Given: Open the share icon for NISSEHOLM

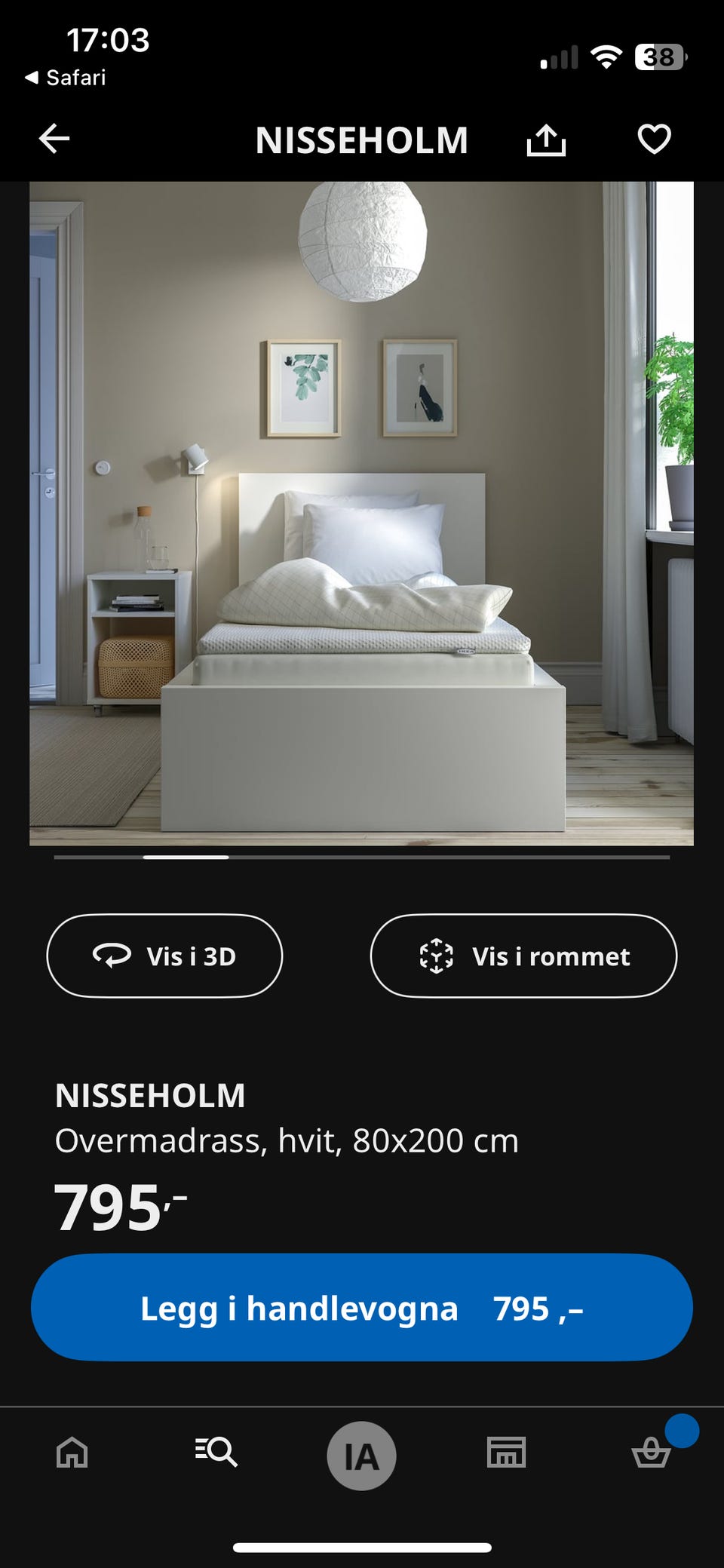Looking at the screenshot, I should (546, 140).
